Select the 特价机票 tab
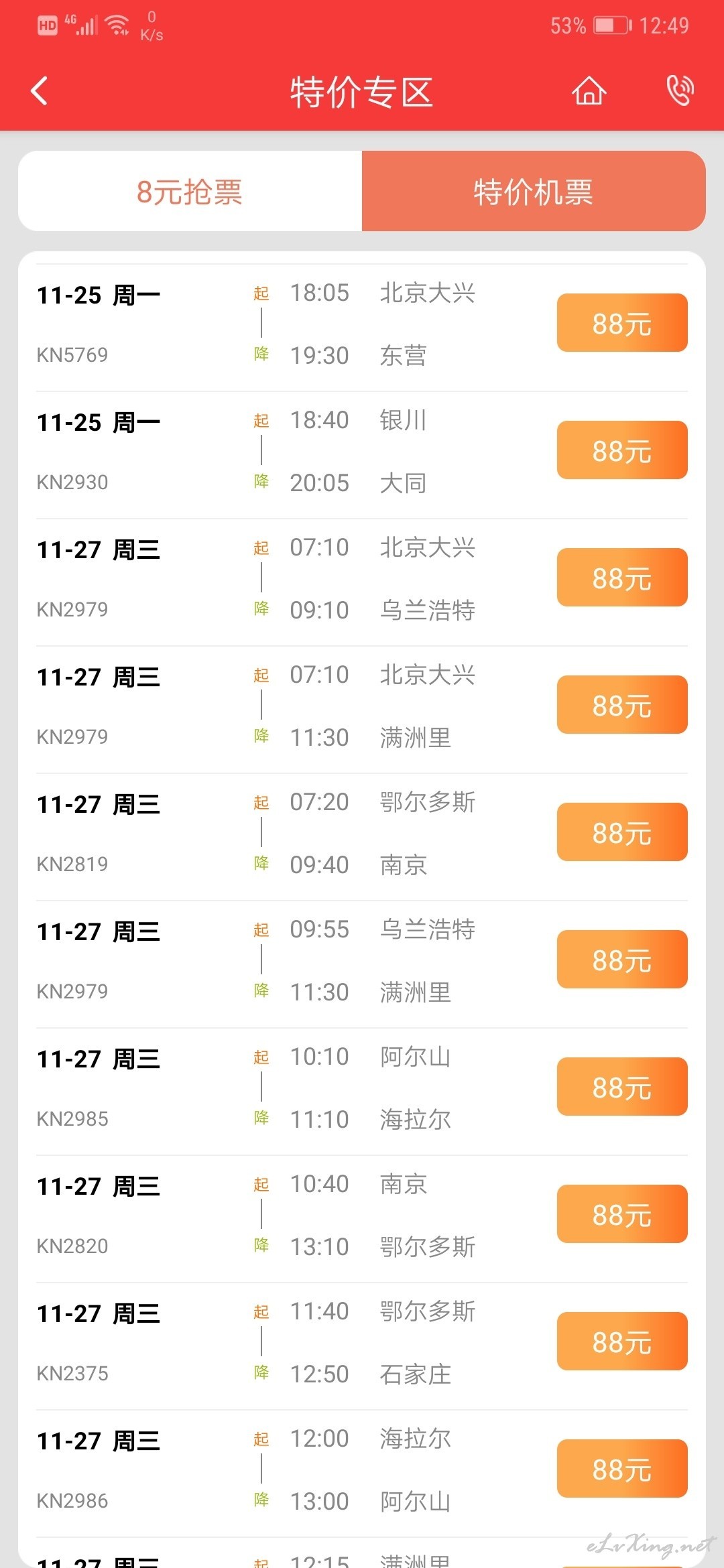Screen dimensions: 724x1568 point(534,191)
